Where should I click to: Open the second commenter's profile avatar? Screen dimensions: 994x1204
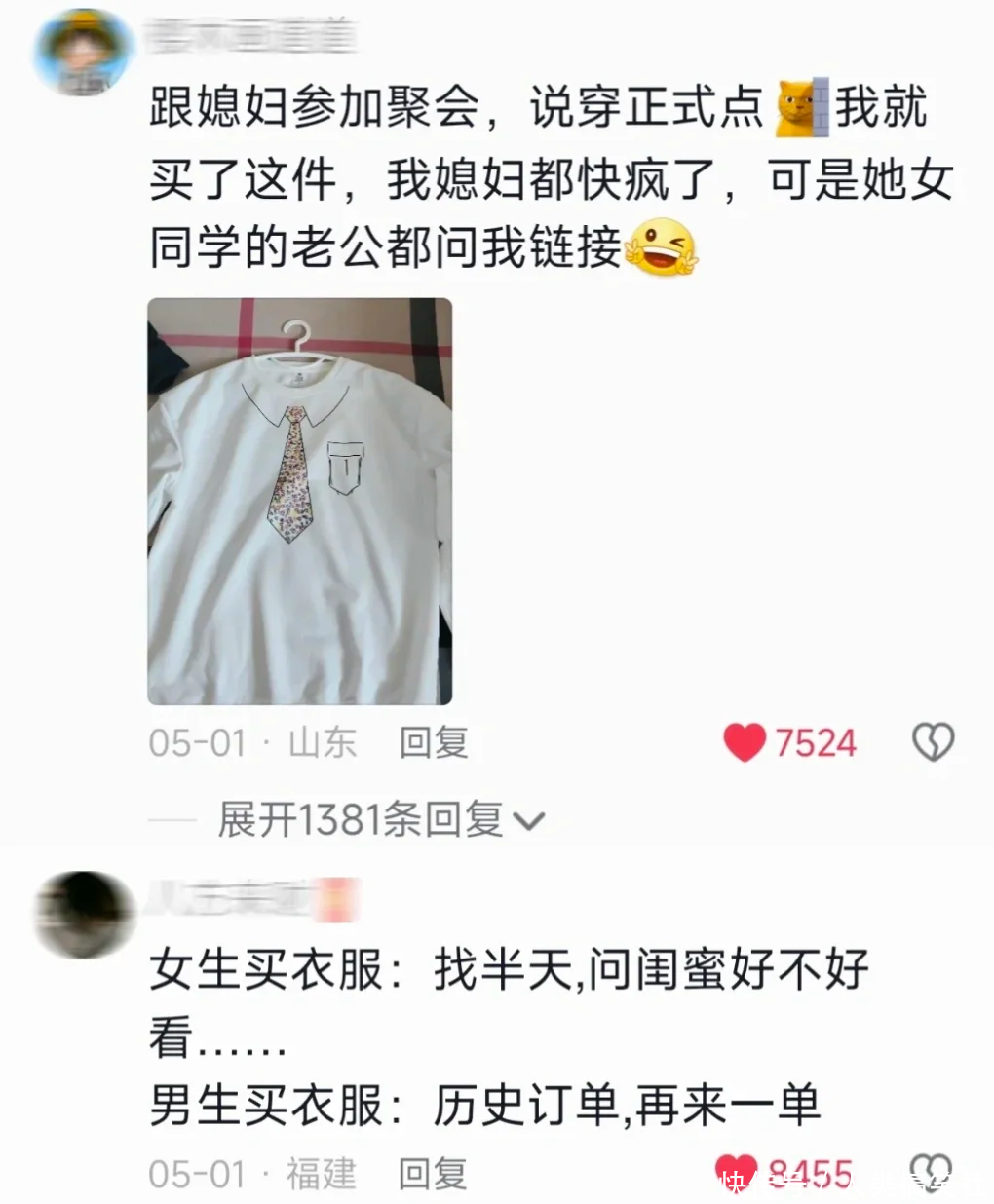pos(84,914)
